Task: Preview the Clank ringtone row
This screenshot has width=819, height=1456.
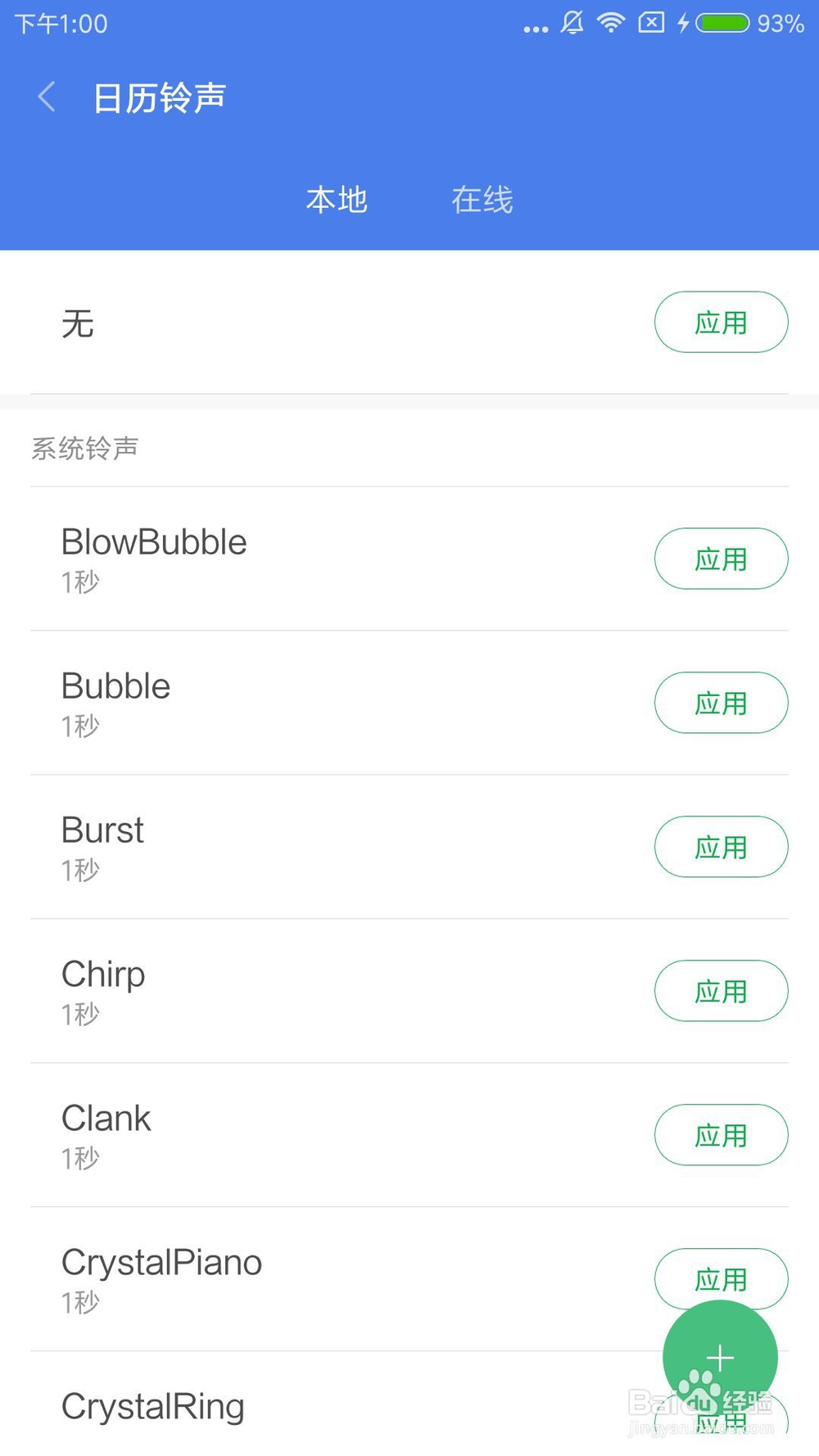Action: (246, 1136)
